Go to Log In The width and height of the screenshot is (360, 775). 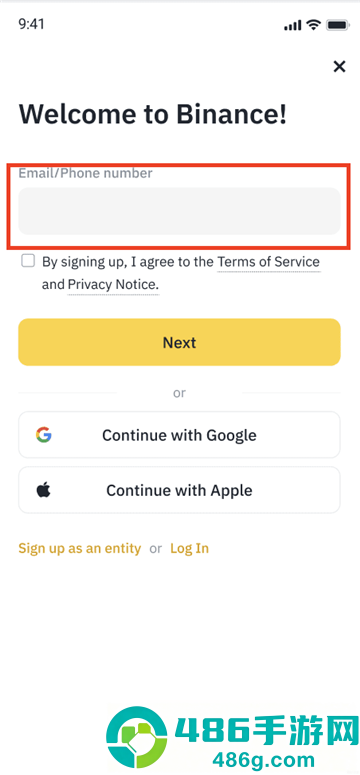click(x=189, y=548)
